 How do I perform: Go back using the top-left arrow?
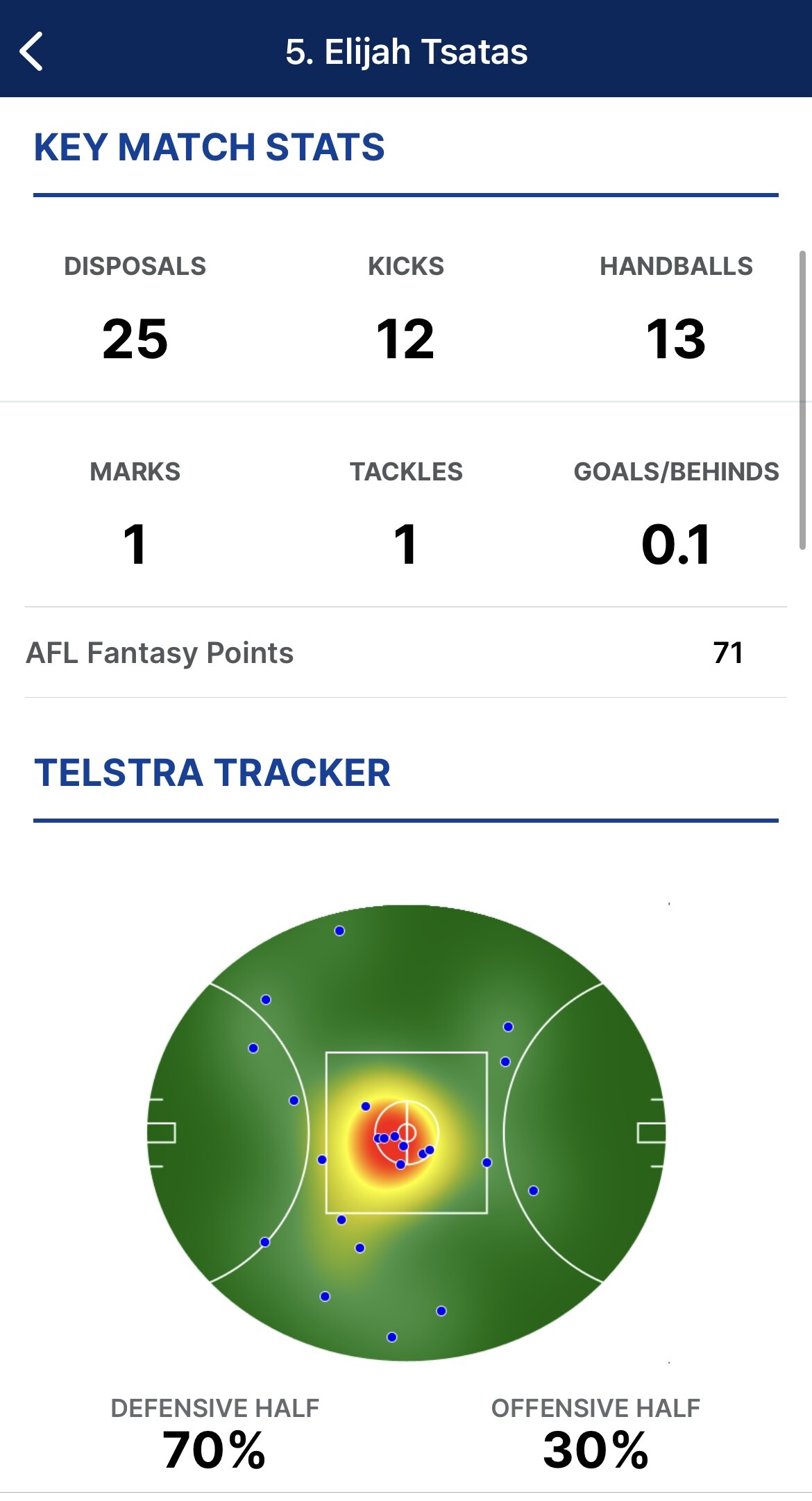[x=31, y=51]
